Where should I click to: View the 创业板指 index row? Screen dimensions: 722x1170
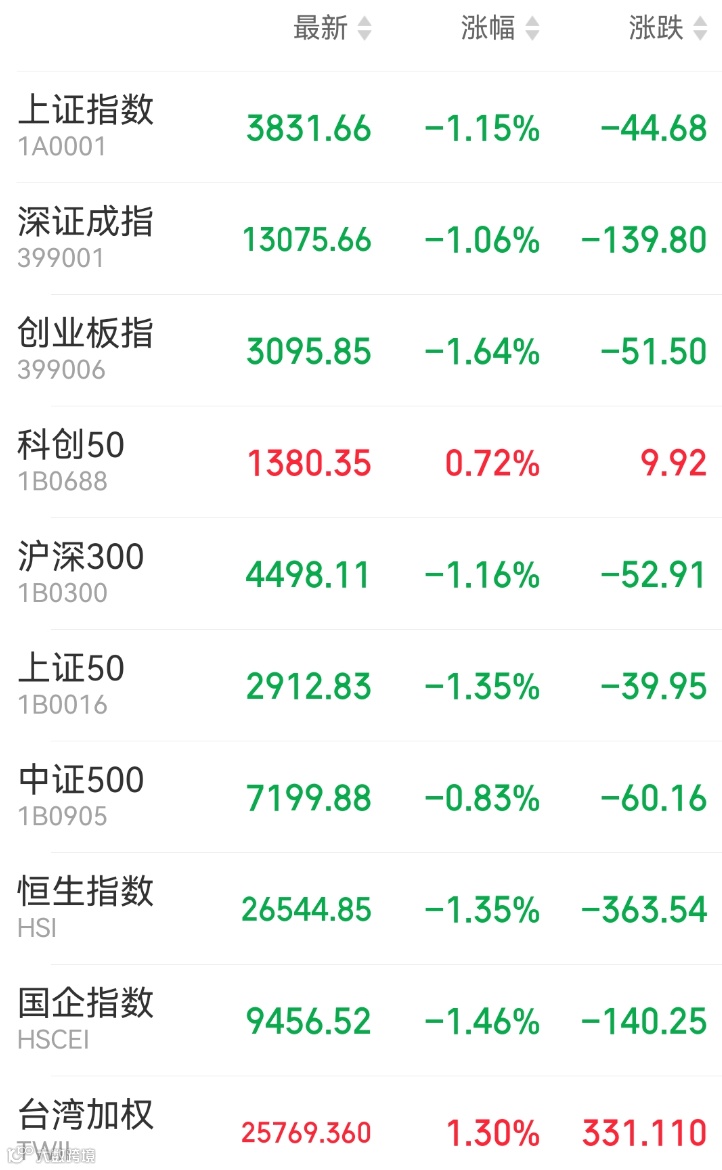(x=361, y=351)
